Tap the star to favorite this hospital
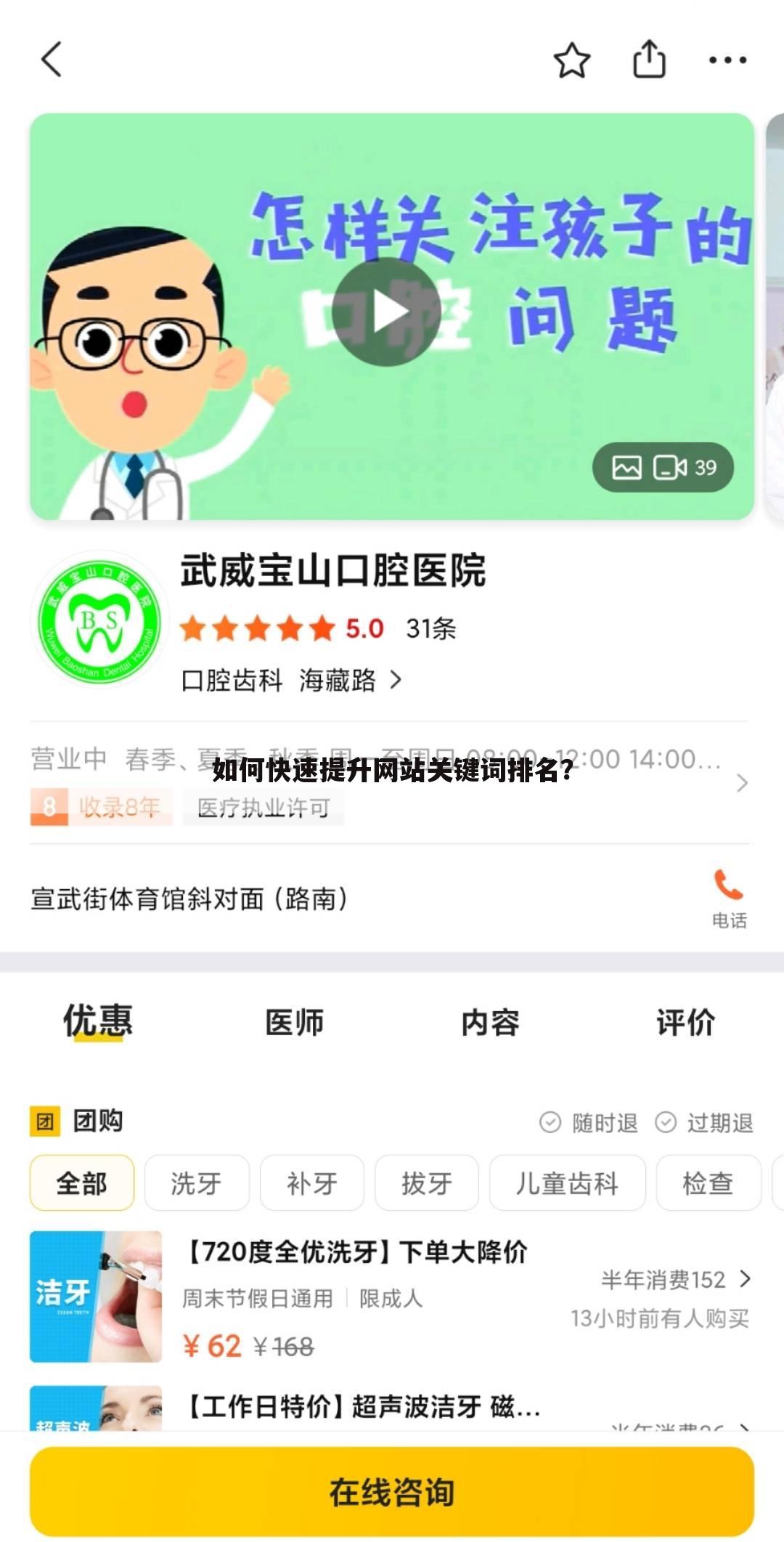Image resolution: width=784 pixels, height=1542 pixels. coord(571,60)
